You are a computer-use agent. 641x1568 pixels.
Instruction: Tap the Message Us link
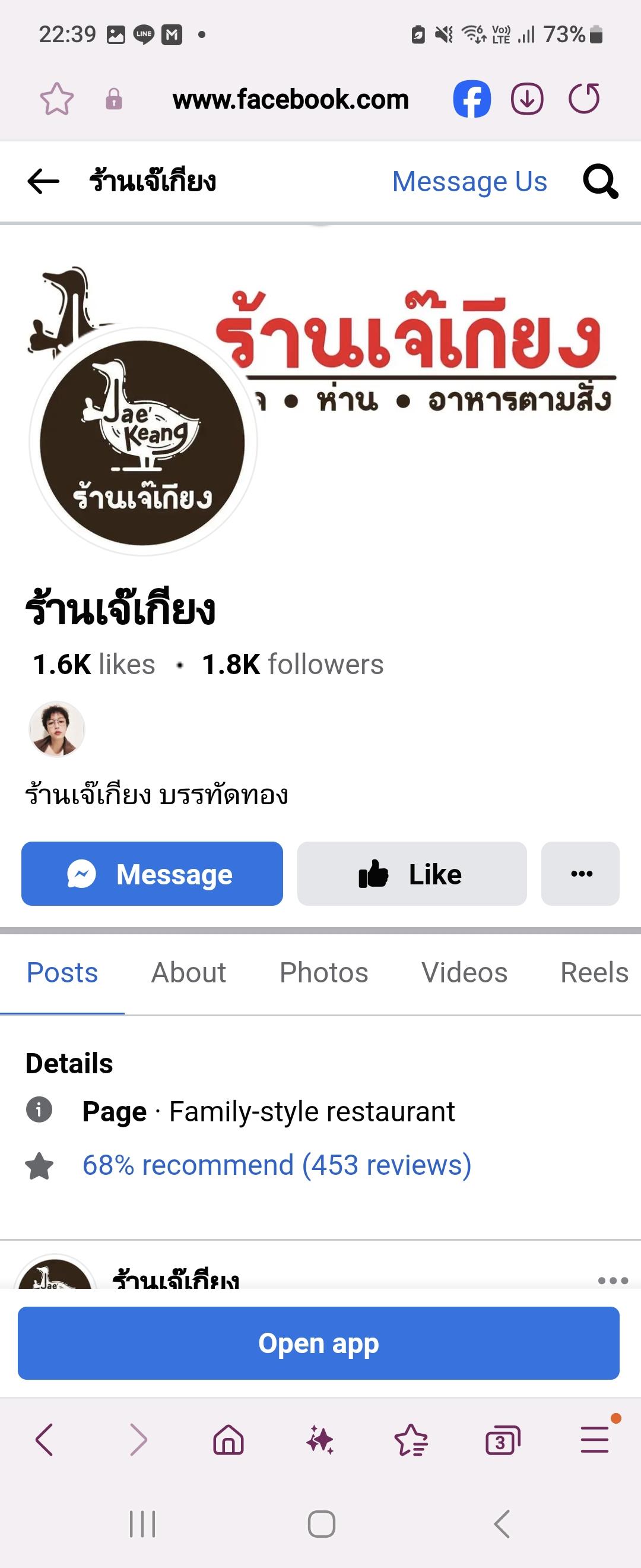(469, 181)
